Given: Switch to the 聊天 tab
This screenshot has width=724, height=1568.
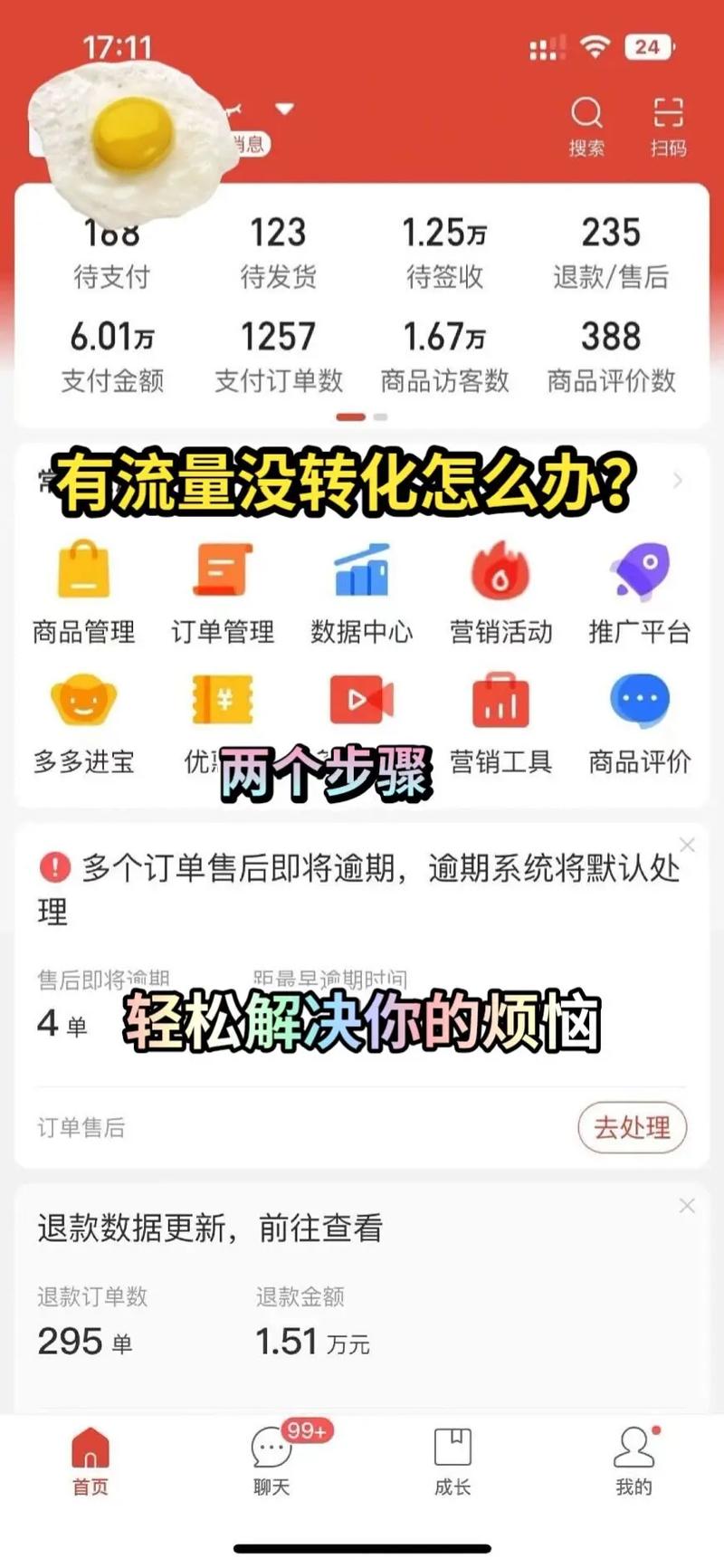Looking at the screenshot, I should 271,1459.
